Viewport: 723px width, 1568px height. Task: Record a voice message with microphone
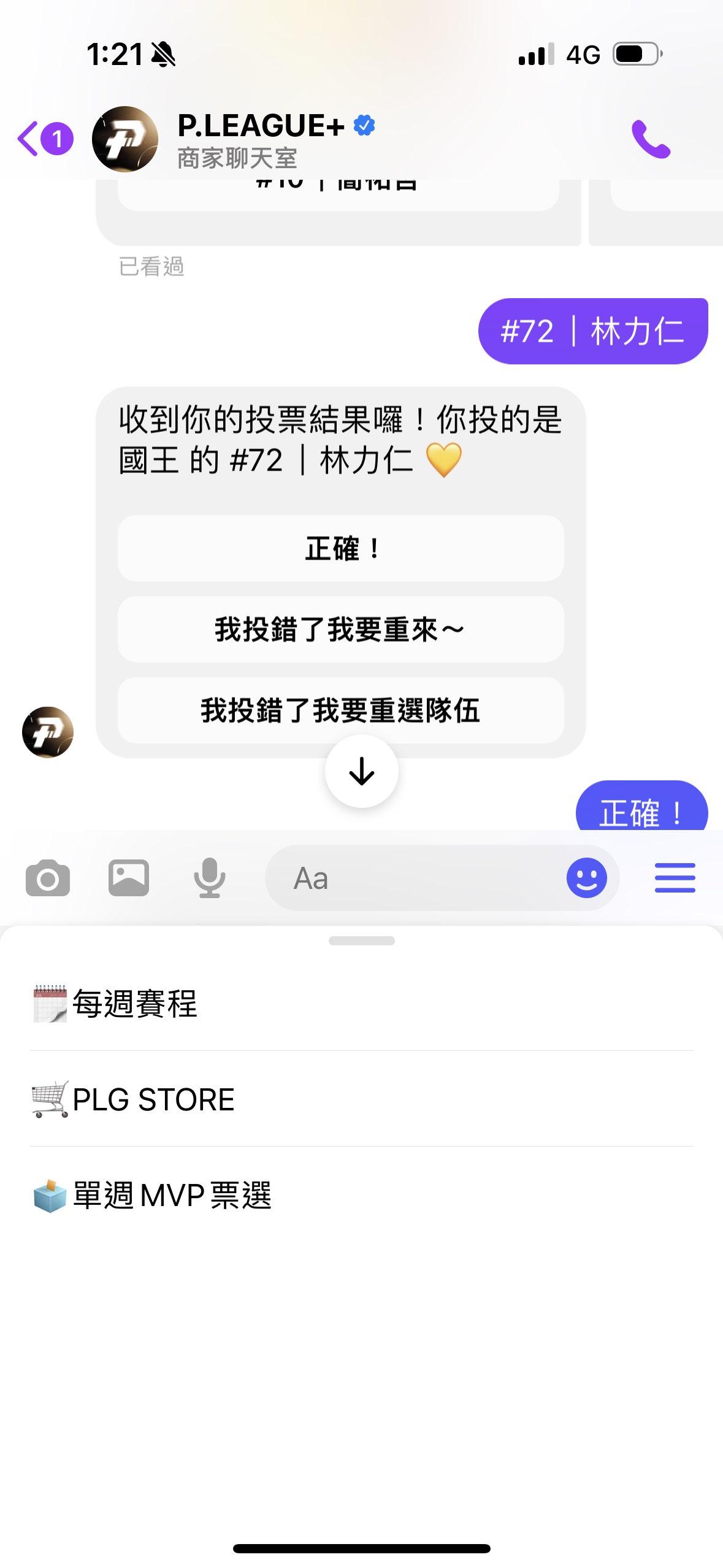pyautogui.click(x=210, y=878)
